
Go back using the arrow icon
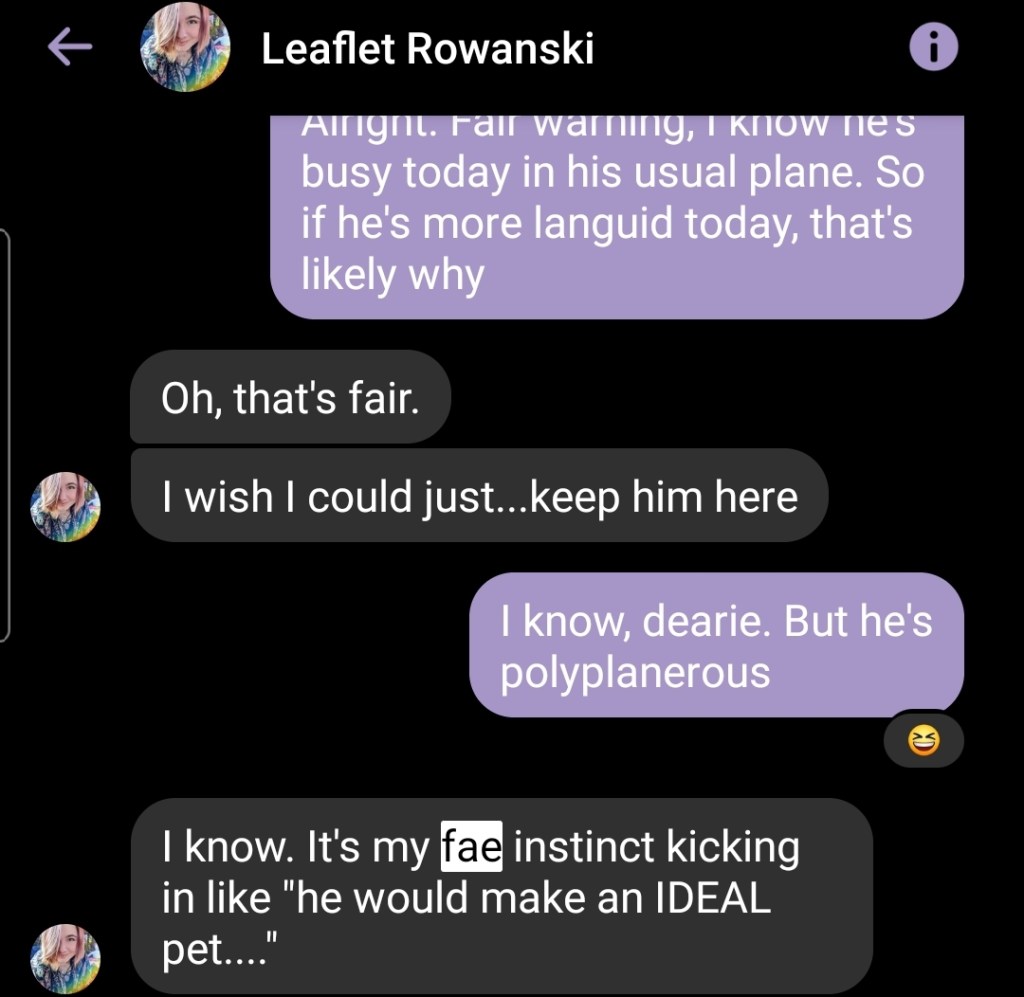(x=69, y=48)
